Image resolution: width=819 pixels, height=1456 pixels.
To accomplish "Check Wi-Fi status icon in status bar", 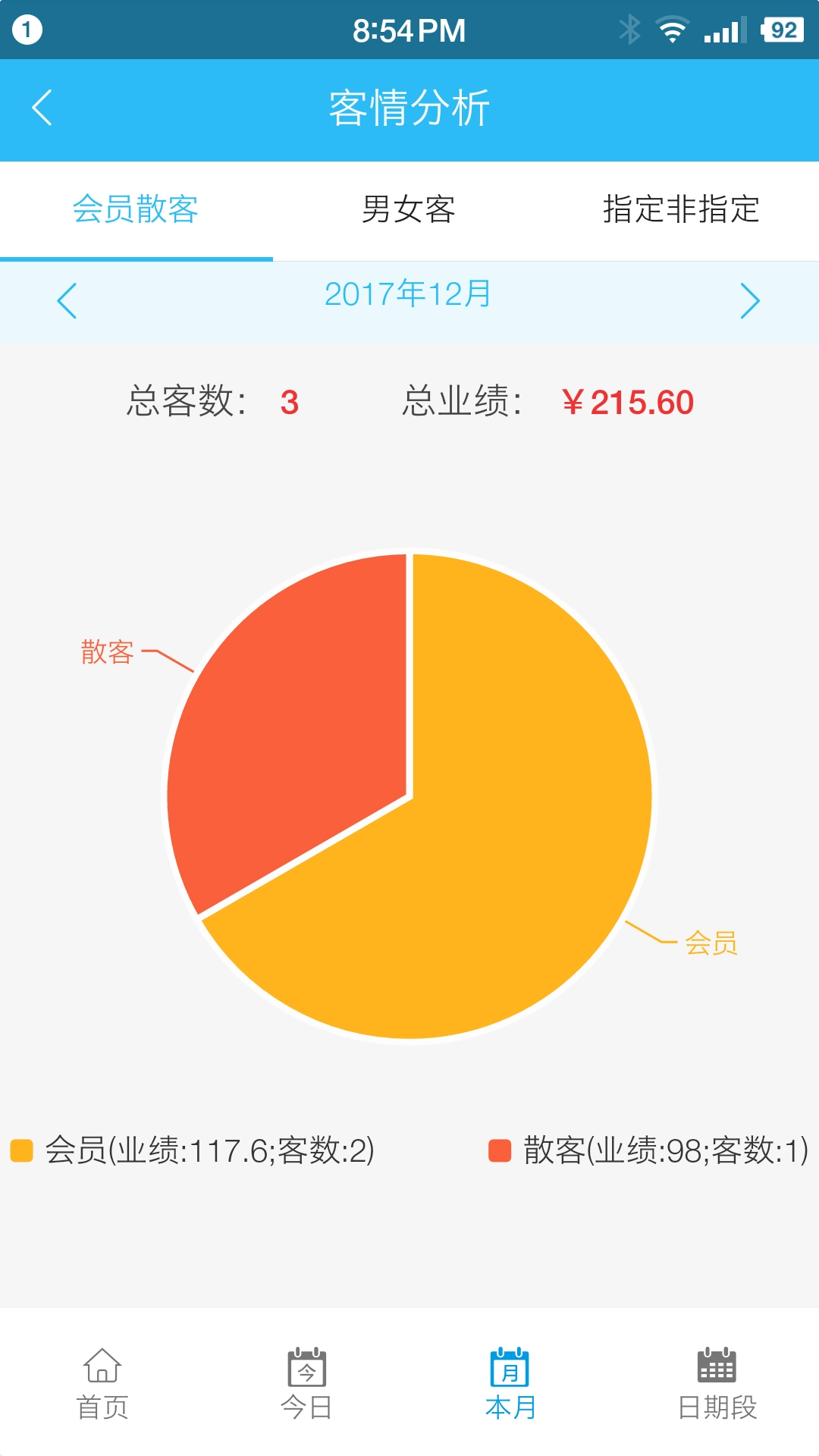I will (673, 30).
